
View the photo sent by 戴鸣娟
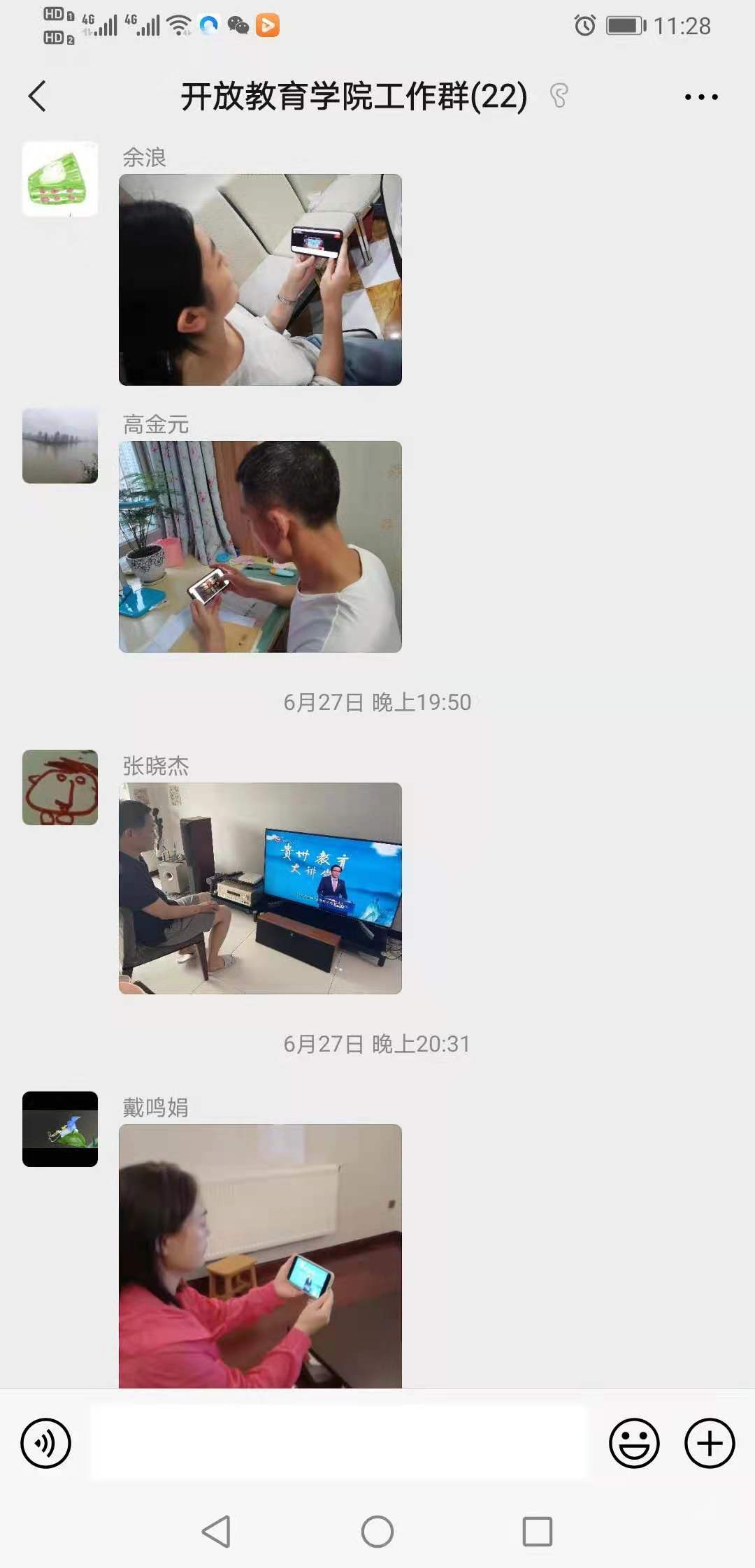tap(260, 1256)
